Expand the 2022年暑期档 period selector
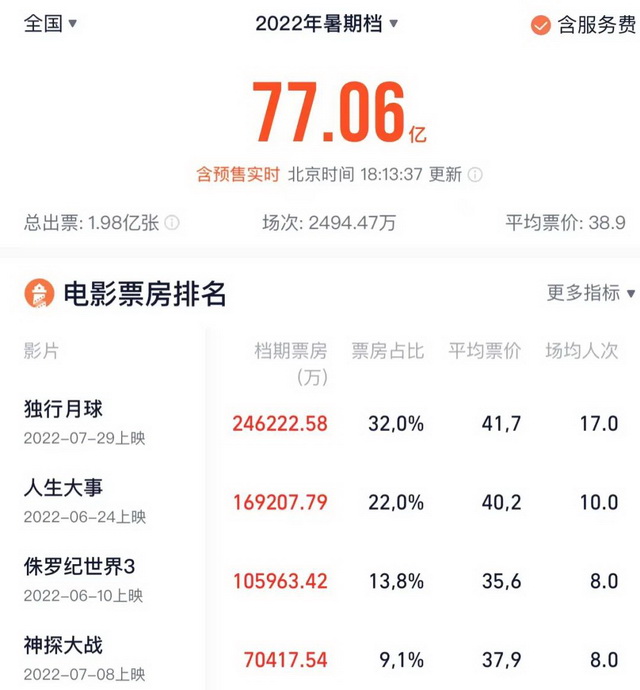The height and width of the screenshot is (690, 640). [326, 23]
